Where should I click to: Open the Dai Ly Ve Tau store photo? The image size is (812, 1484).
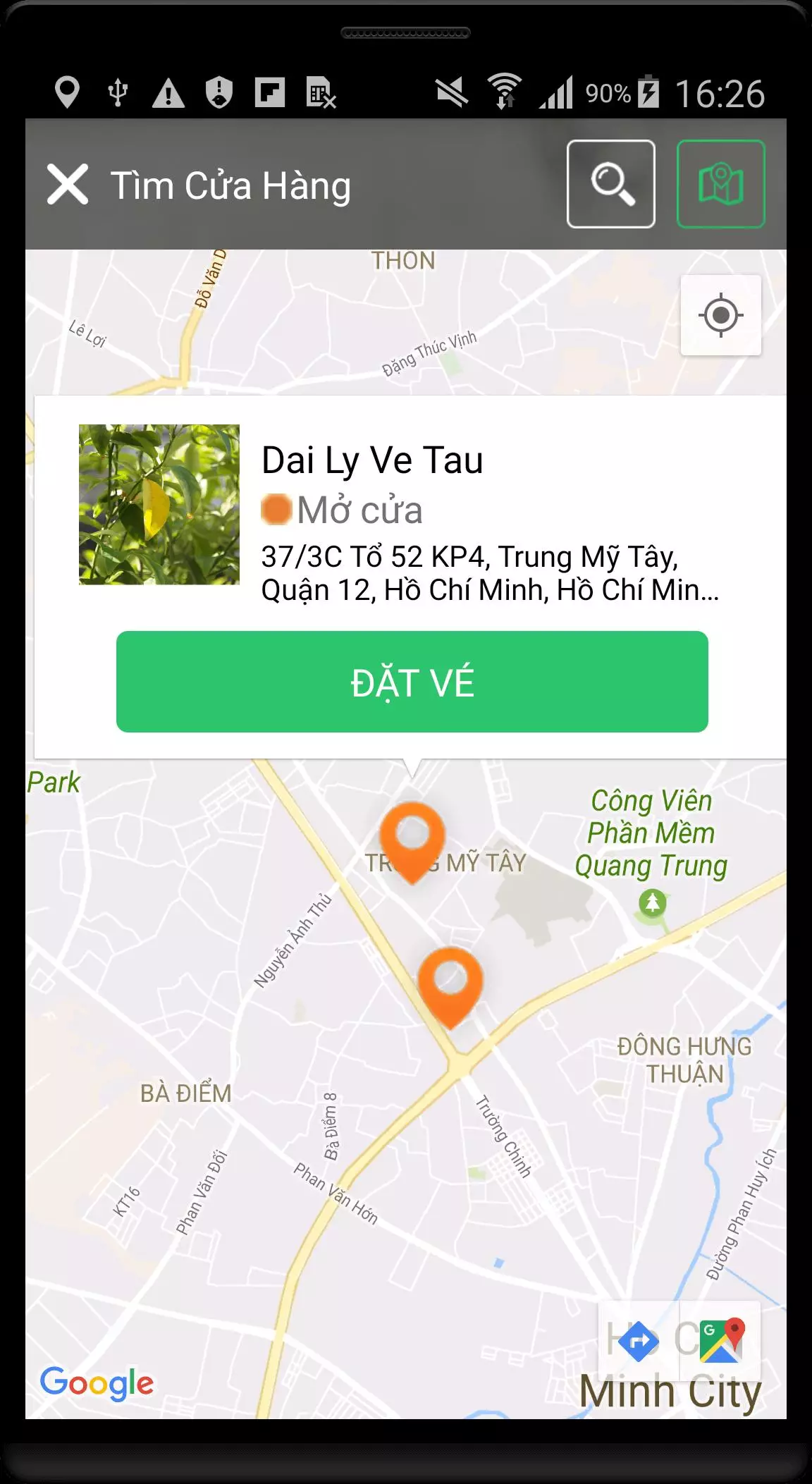point(159,504)
